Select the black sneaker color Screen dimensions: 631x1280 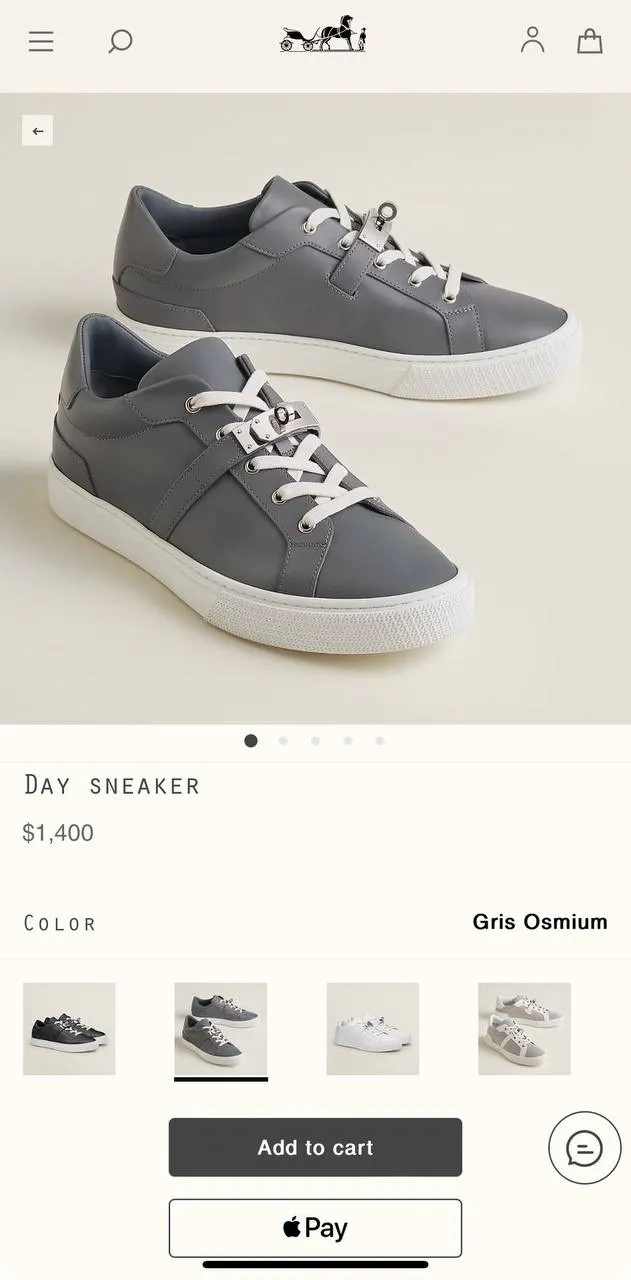69,1029
